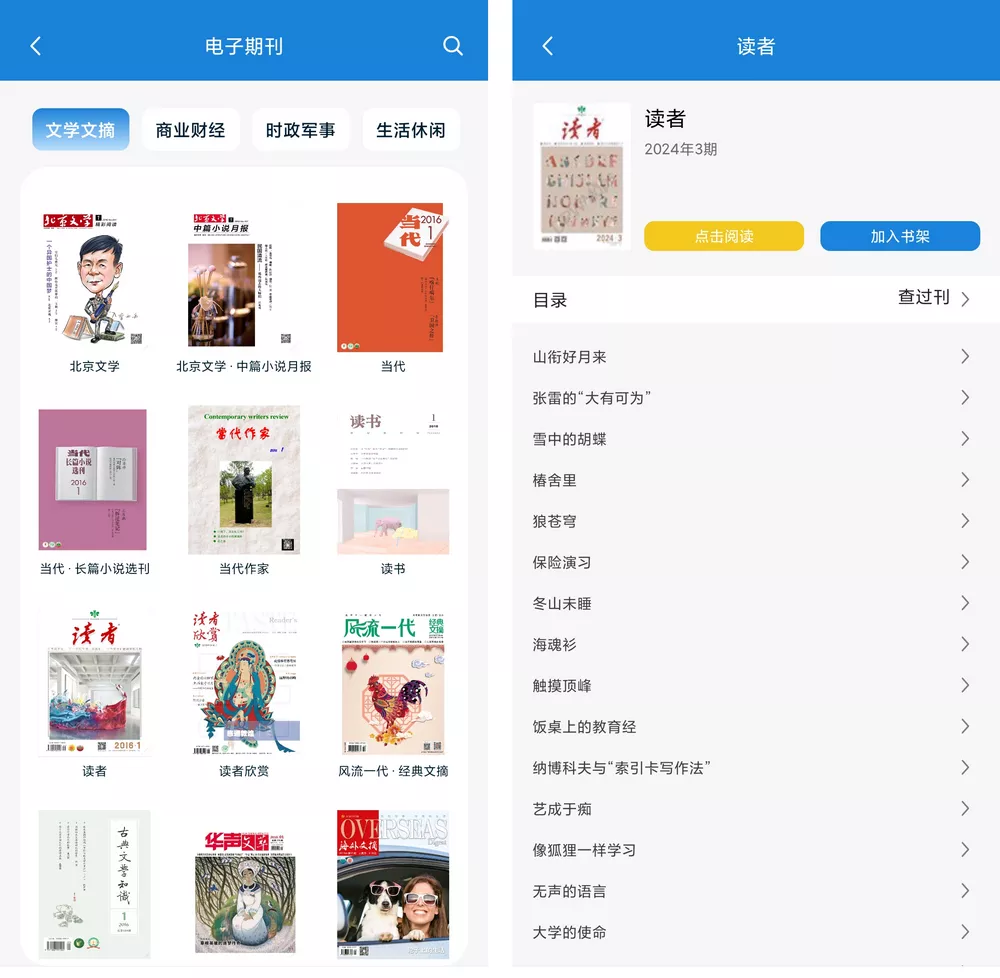Open the article 大学的使命

[752, 932]
